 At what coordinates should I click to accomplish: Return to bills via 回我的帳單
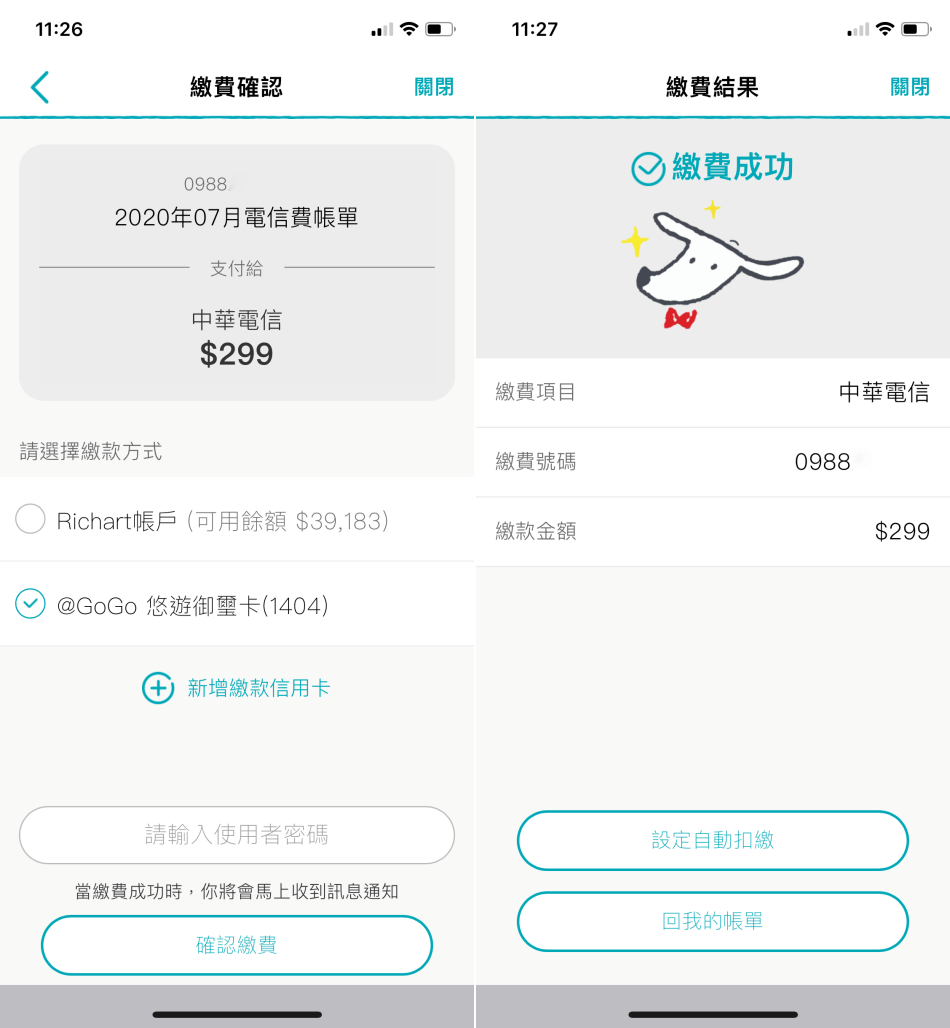pos(712,921)
